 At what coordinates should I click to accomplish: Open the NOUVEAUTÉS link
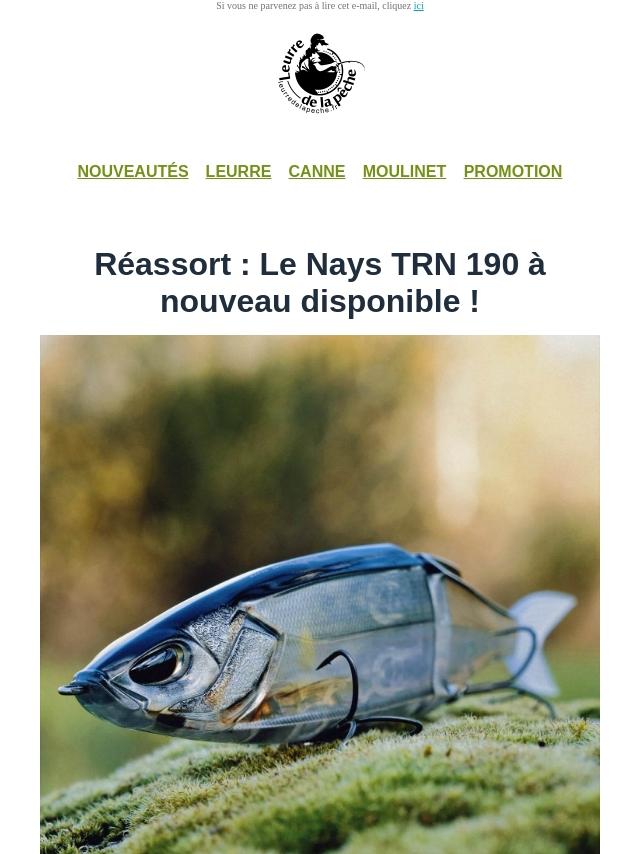coord(133,172)
